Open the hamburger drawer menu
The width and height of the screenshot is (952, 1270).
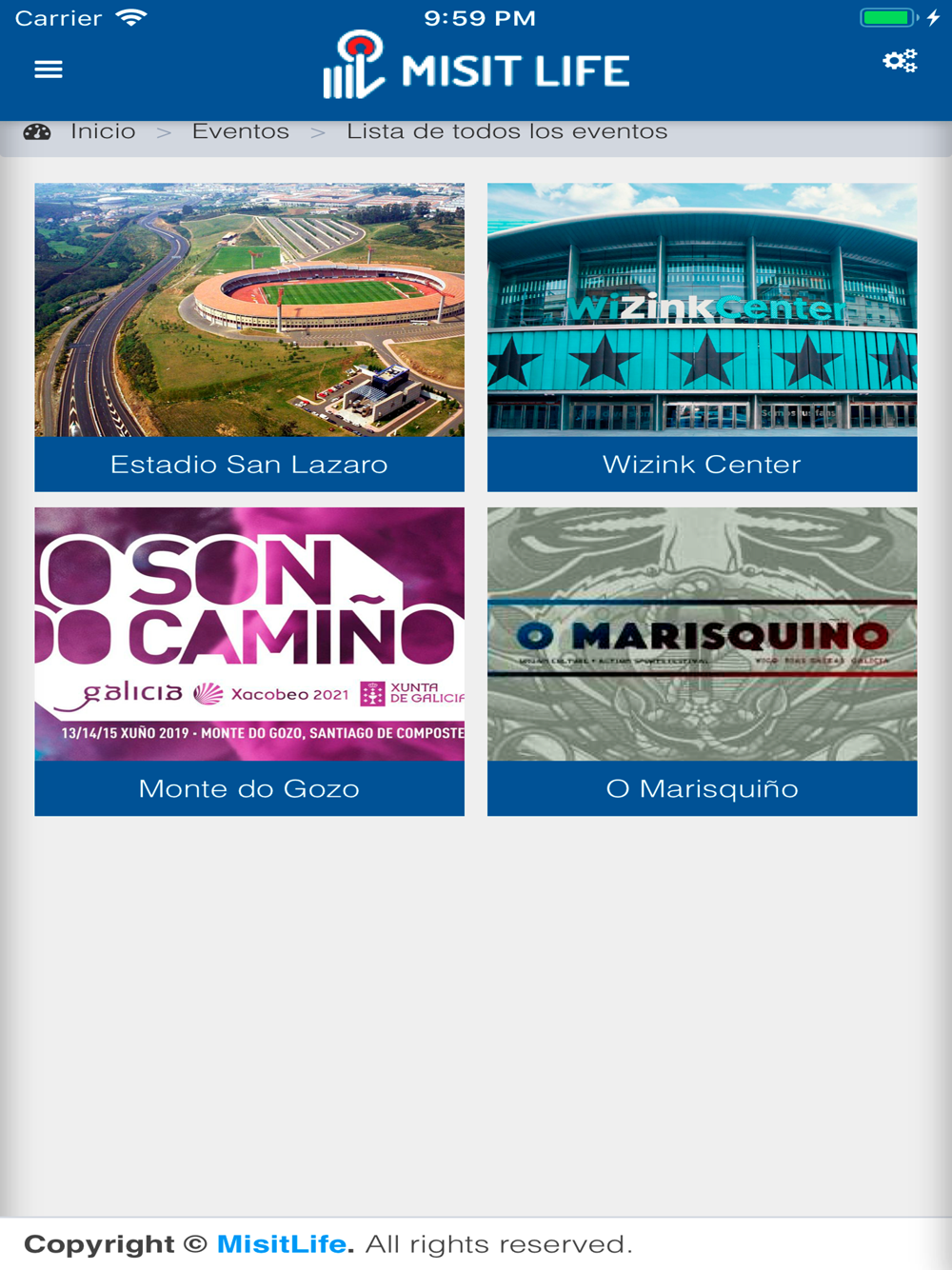click(49, 69)
